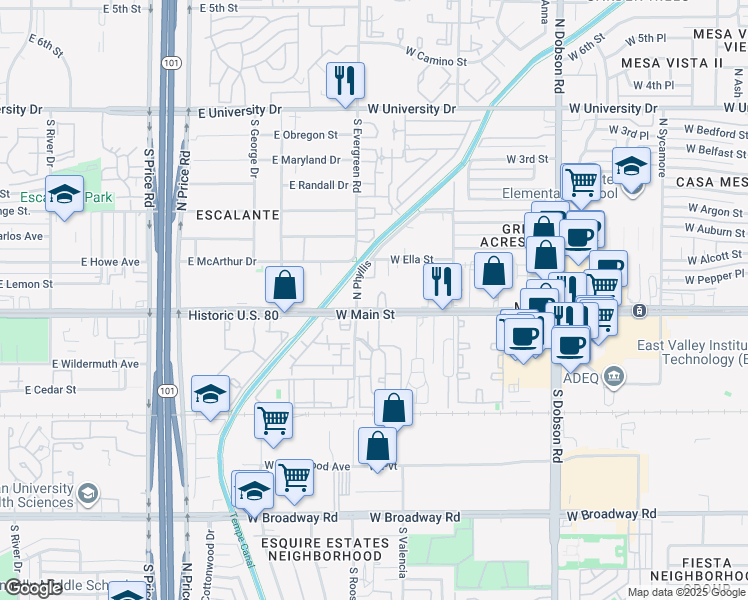Select the coffee cup marker next to ADEQ
Viewport: 748px width, 600px height.
571,346
